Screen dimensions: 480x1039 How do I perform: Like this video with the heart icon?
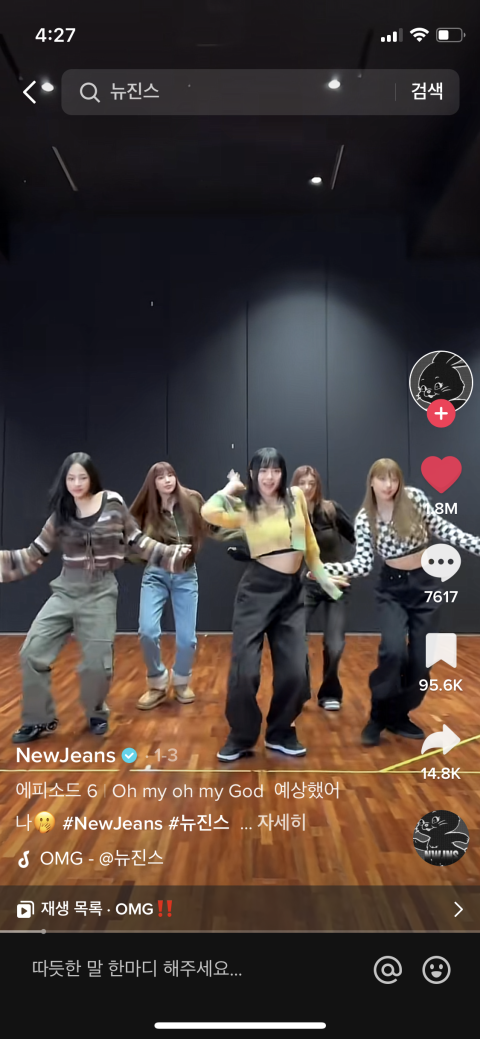tap(441, 475)
